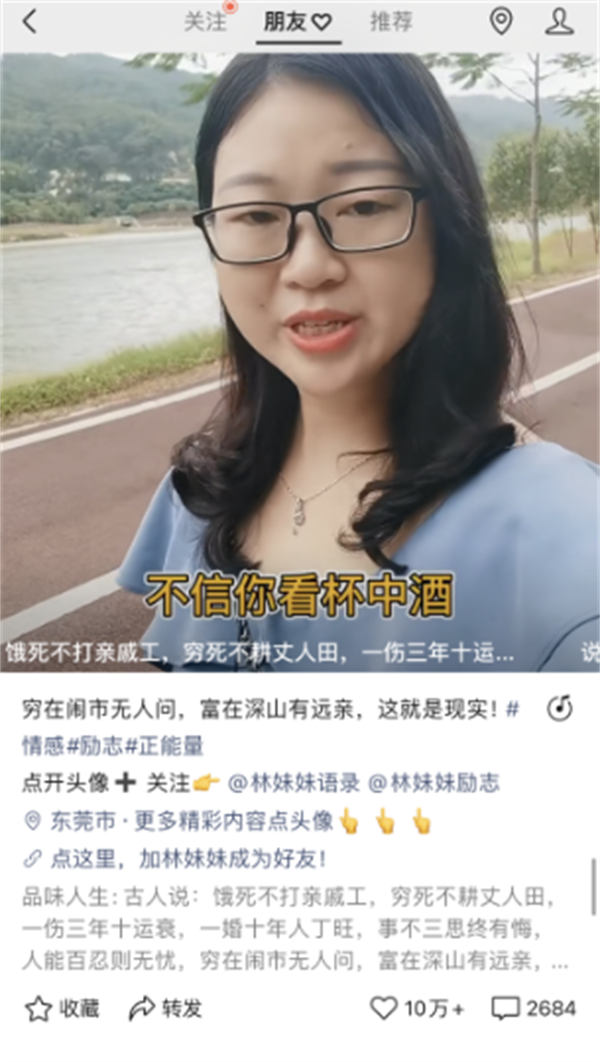Share the video via 转发
600x1062 pixels.
tap(165, 1008)
